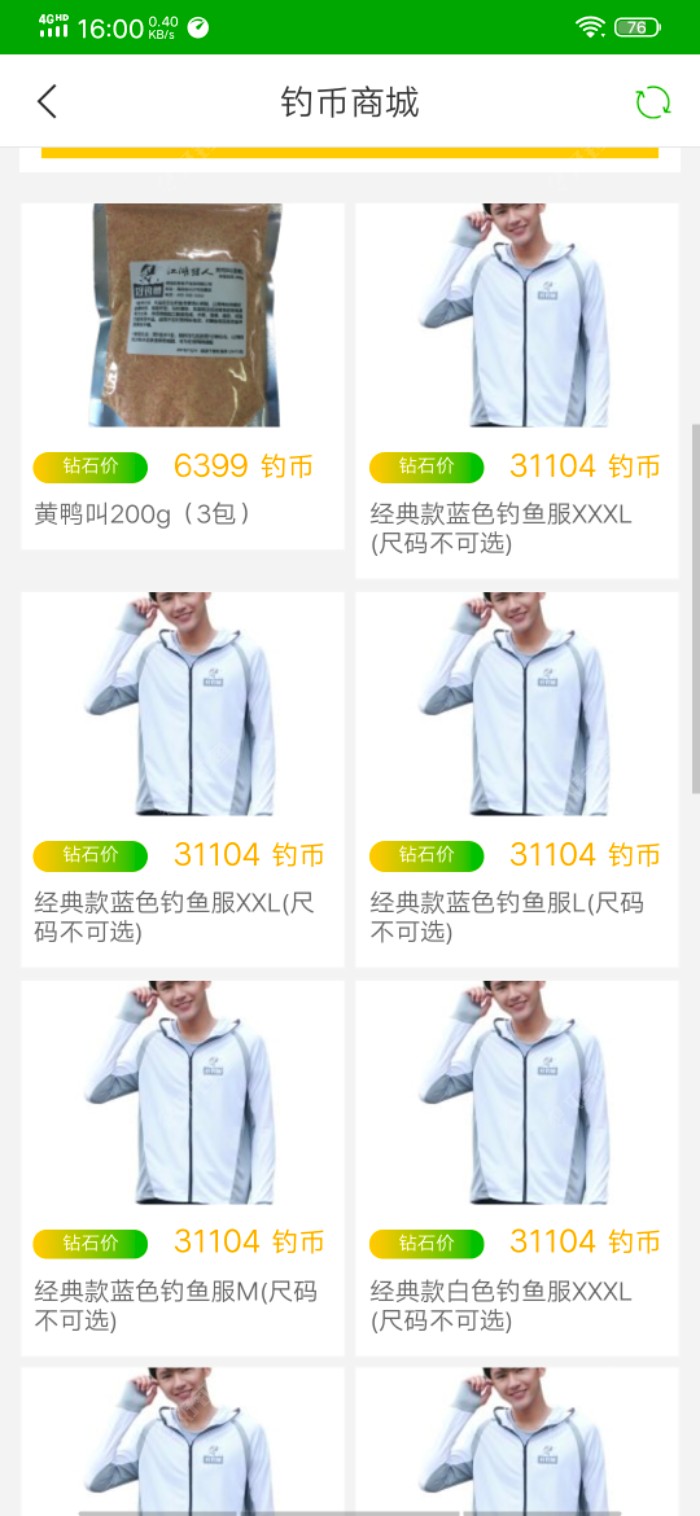Open 经典款蓝色钓鱼服XXXL product card

point(517,390)
